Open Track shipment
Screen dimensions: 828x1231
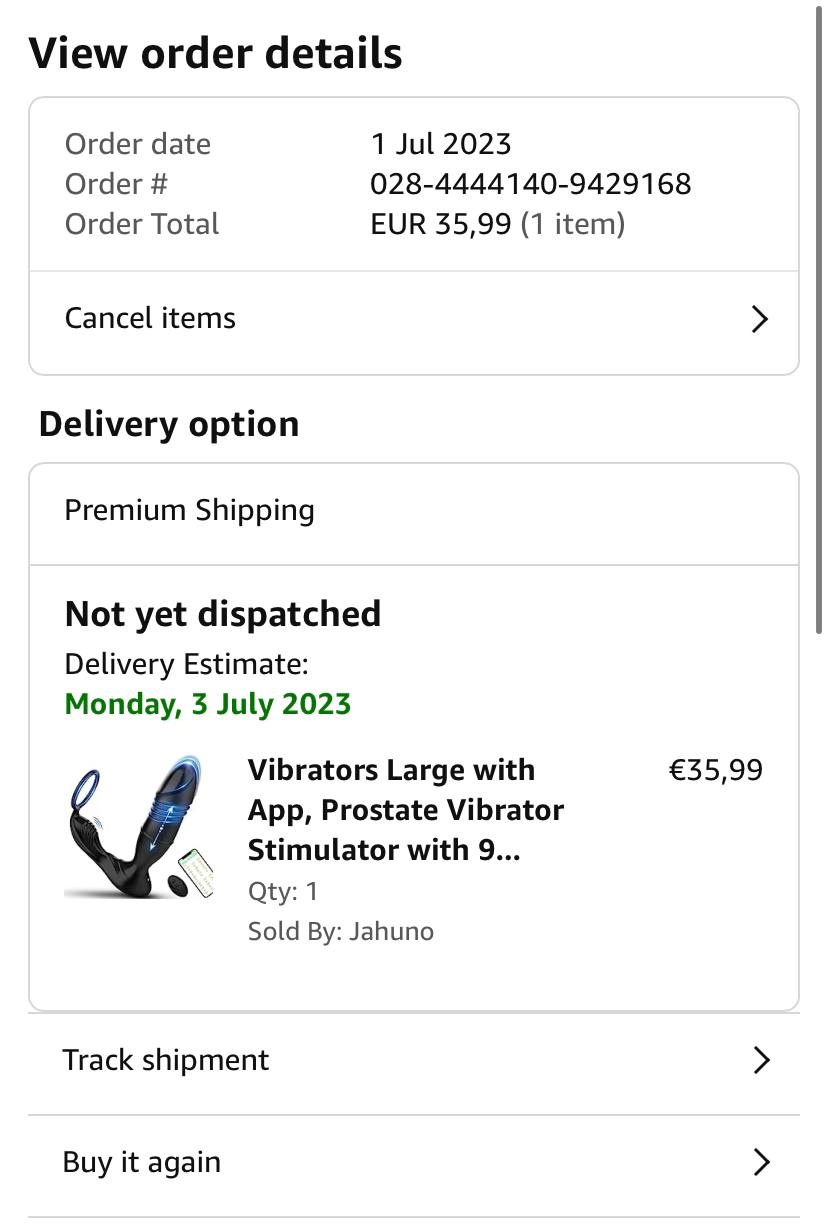click(414, 1062)
